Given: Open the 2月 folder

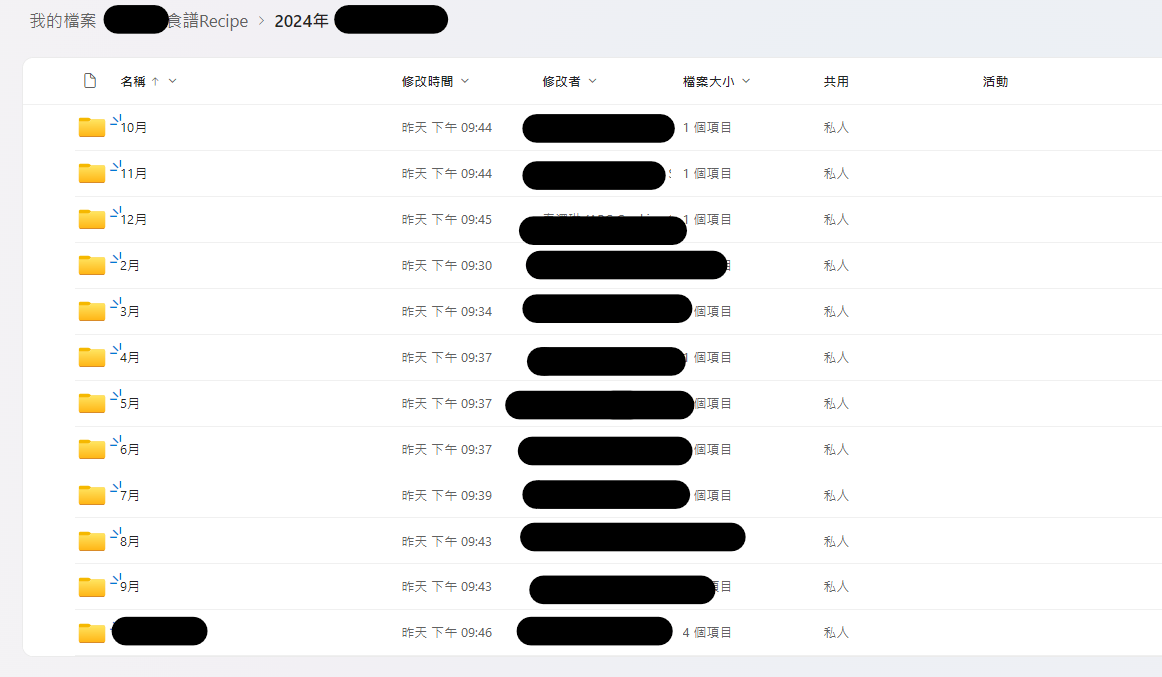Looking at the screenshot, I should (130, 266).
